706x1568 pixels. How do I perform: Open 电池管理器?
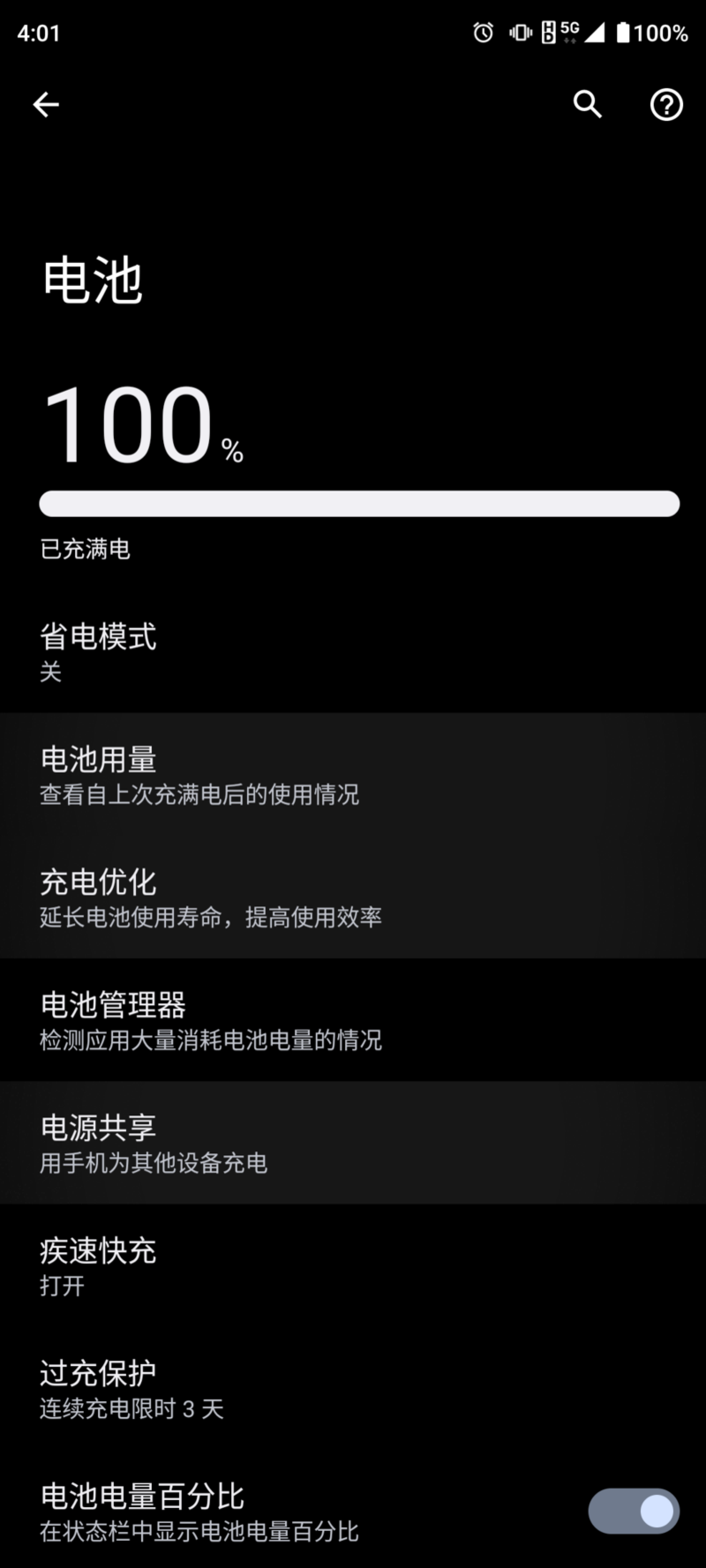[x=353, y=1020]
